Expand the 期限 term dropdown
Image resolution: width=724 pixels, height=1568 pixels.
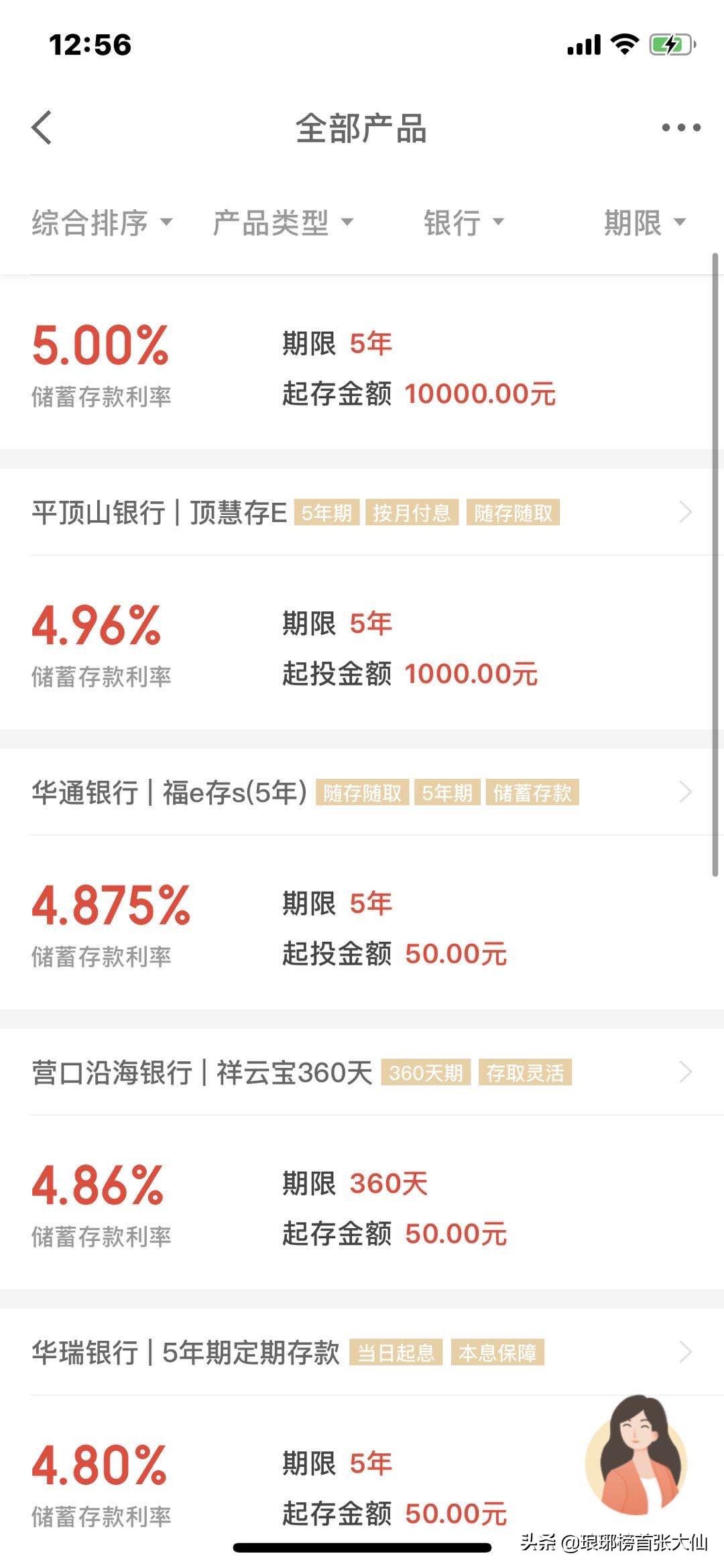(x=642, y=224)
